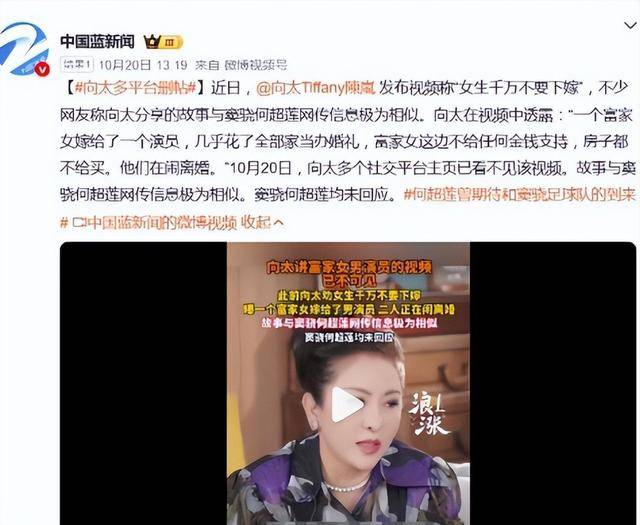640x525 pixels.
Task: Open the 中国蓝新闻 account name
Action: tap(98, 42)
